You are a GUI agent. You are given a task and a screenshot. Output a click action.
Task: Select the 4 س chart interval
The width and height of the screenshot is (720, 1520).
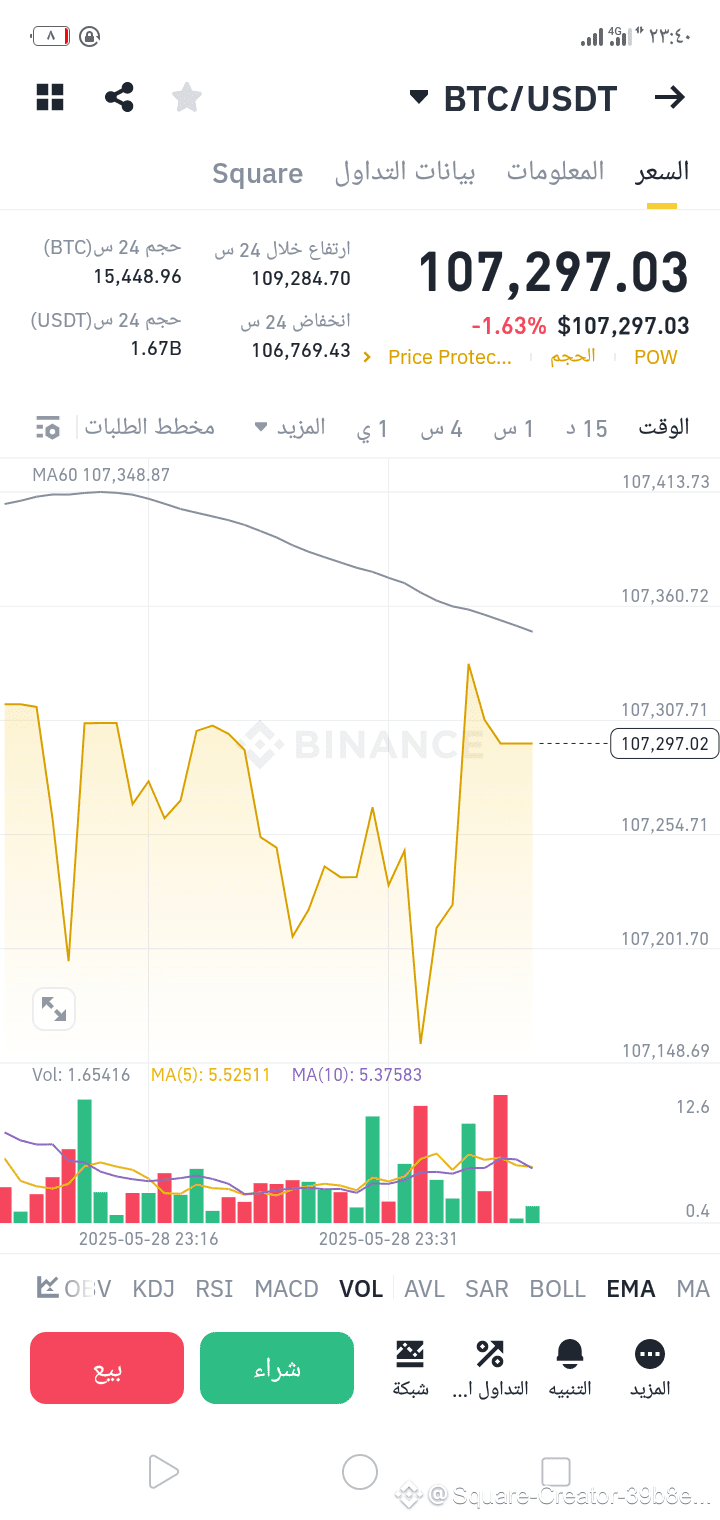tap(441, 428)
